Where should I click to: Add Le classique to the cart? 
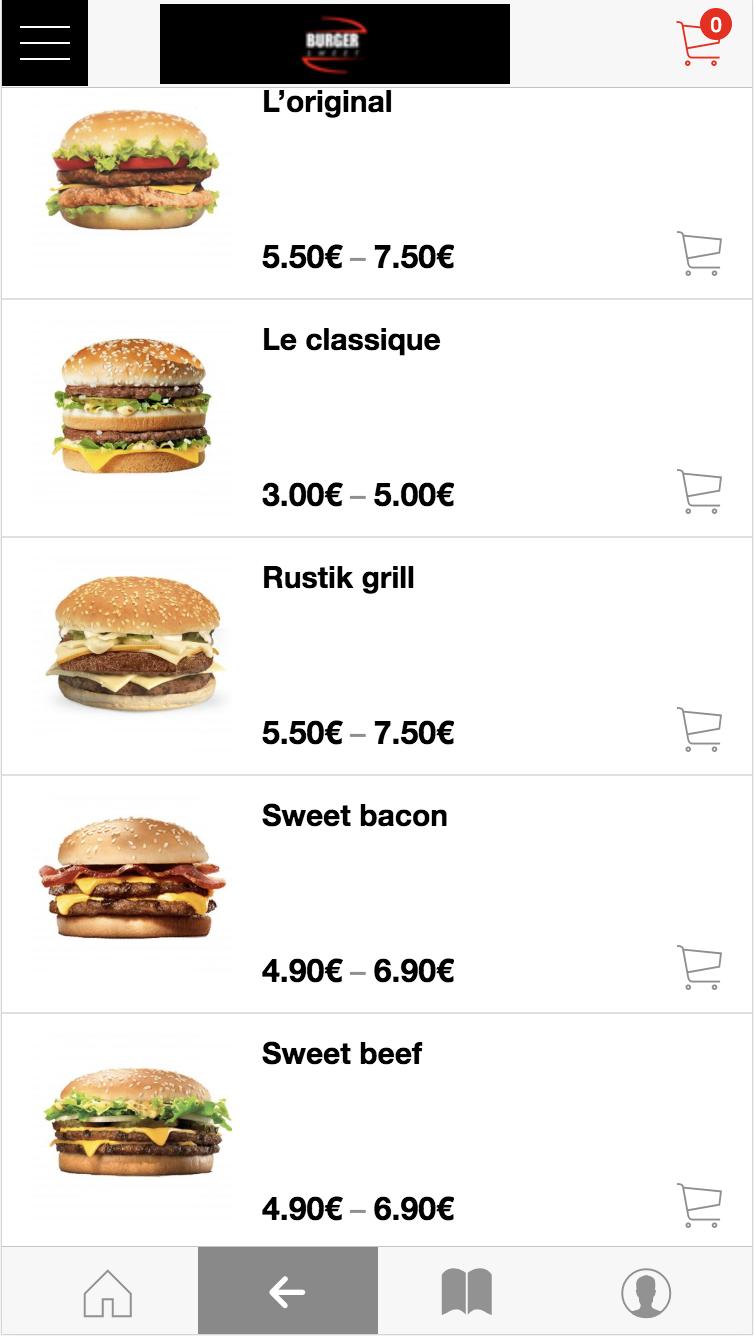[x=699, y=492]
